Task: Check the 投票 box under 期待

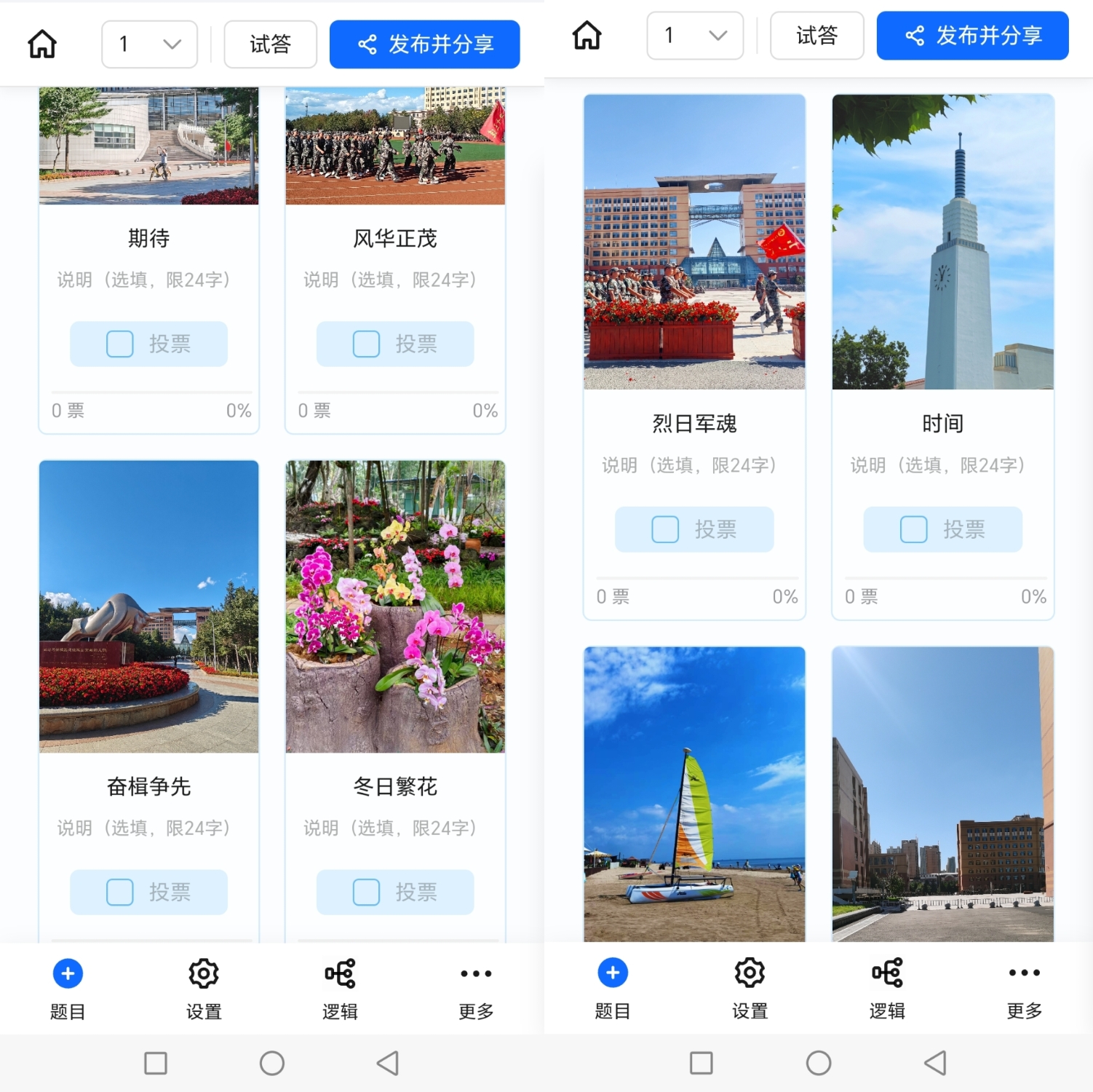Action: [x=120, y=344]
